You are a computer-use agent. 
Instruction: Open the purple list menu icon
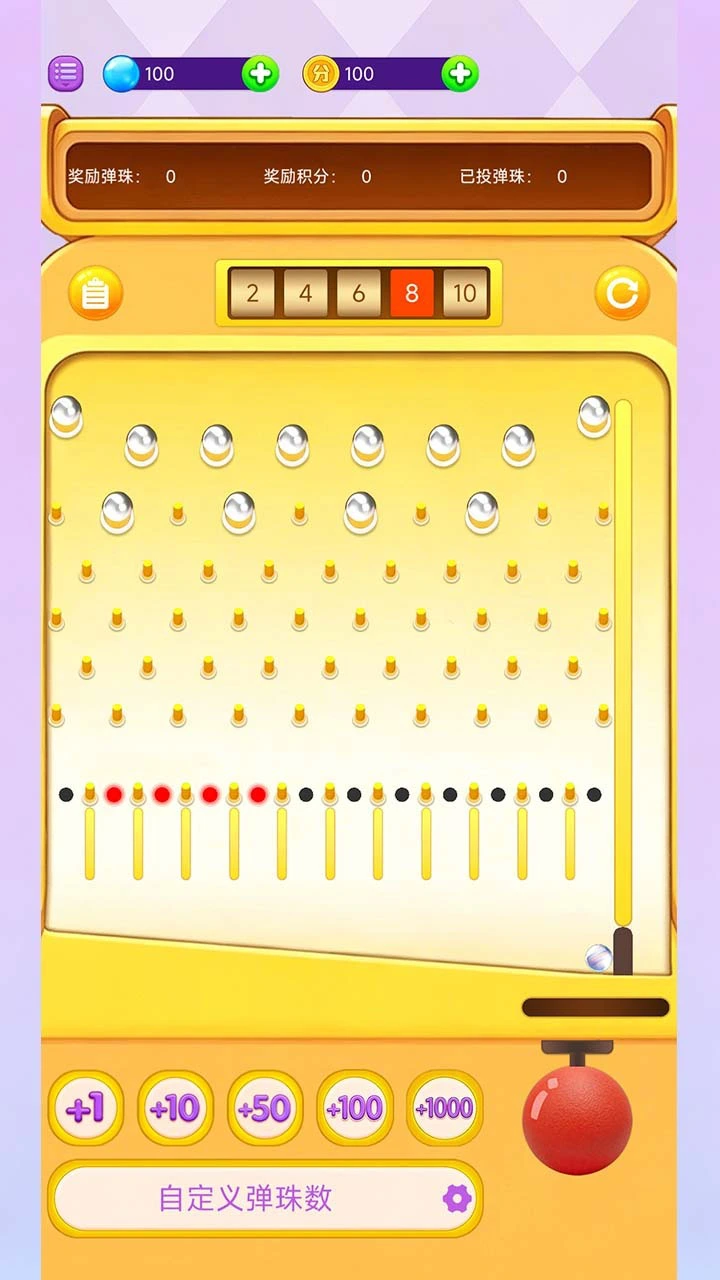click(x=65, y=73)
